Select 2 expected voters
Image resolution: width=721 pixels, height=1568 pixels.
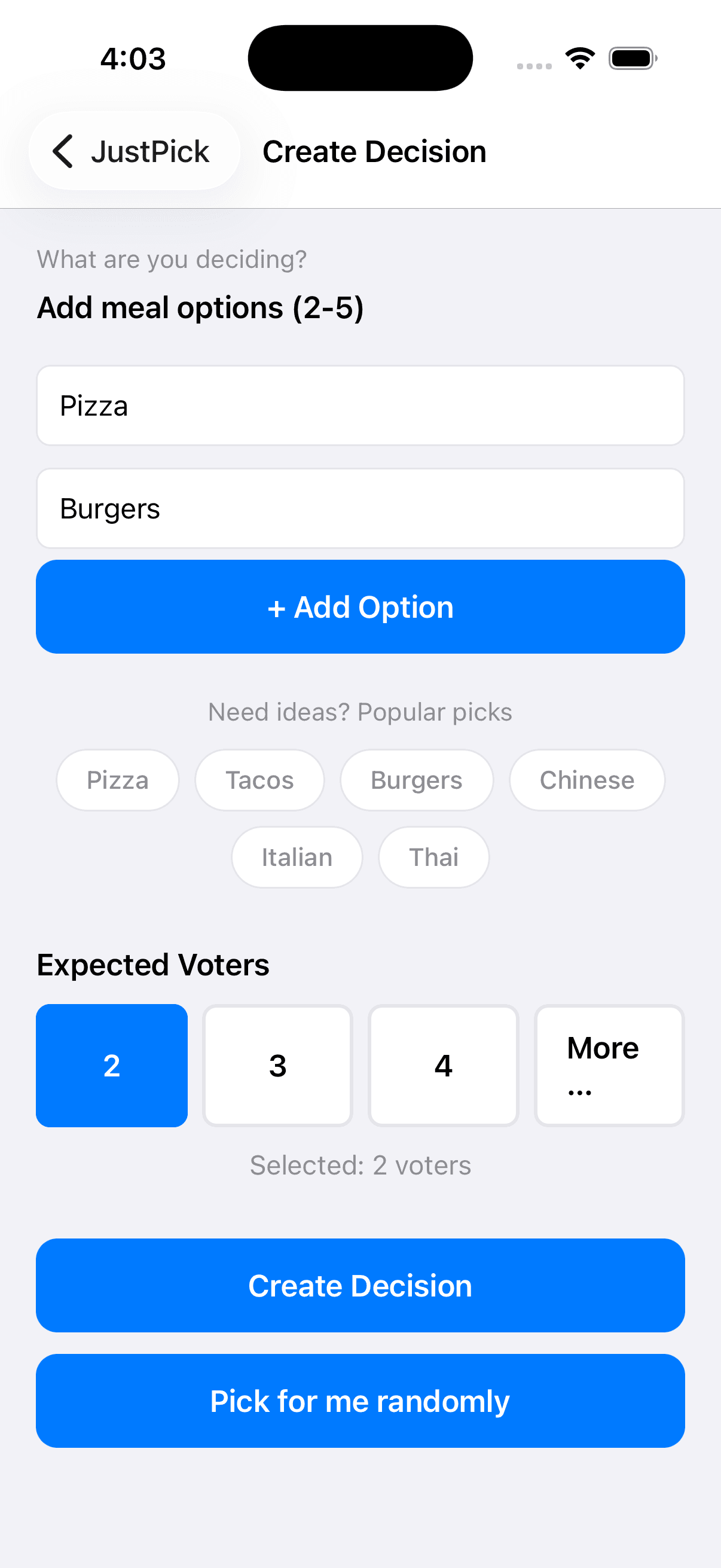pyautogui.click(x=112, y=1065)
